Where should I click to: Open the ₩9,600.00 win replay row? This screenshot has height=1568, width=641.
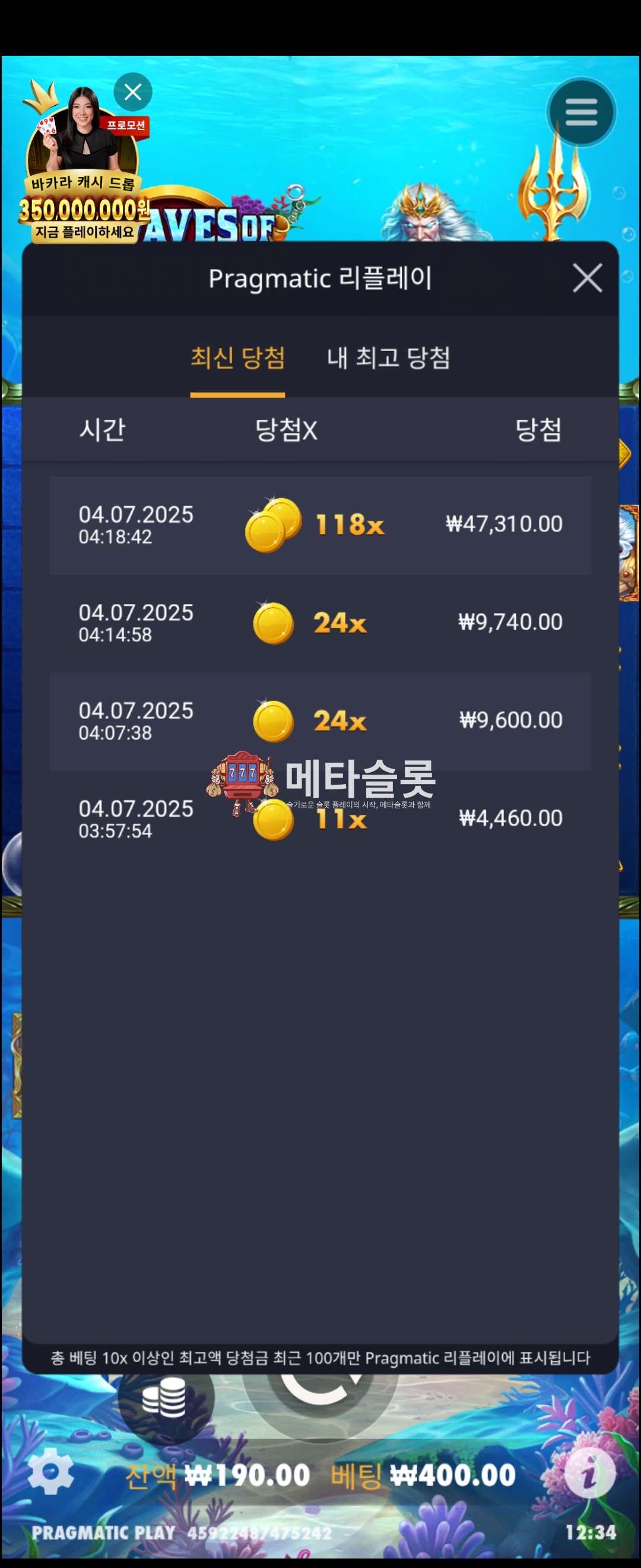(320, 720)
